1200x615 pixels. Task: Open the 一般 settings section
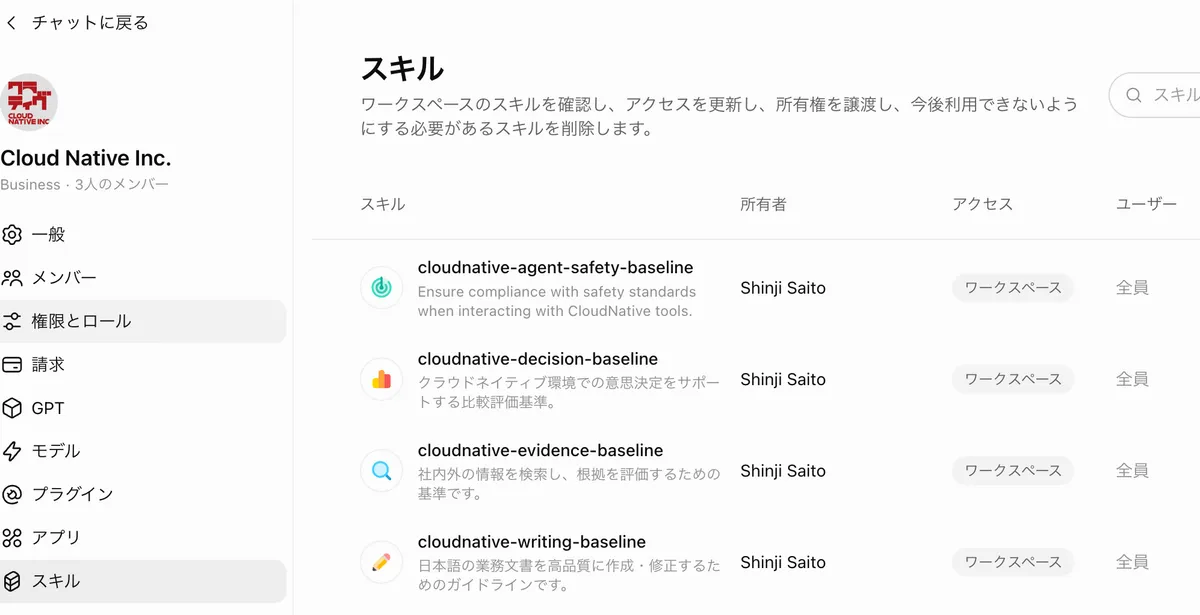click(x=143, y=235)
